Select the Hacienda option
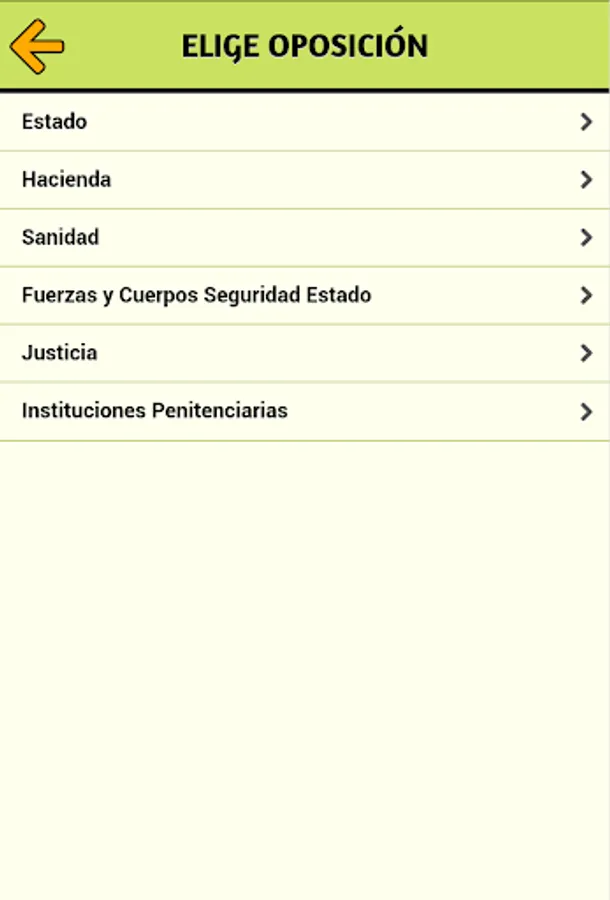 [x=304, y=180]
